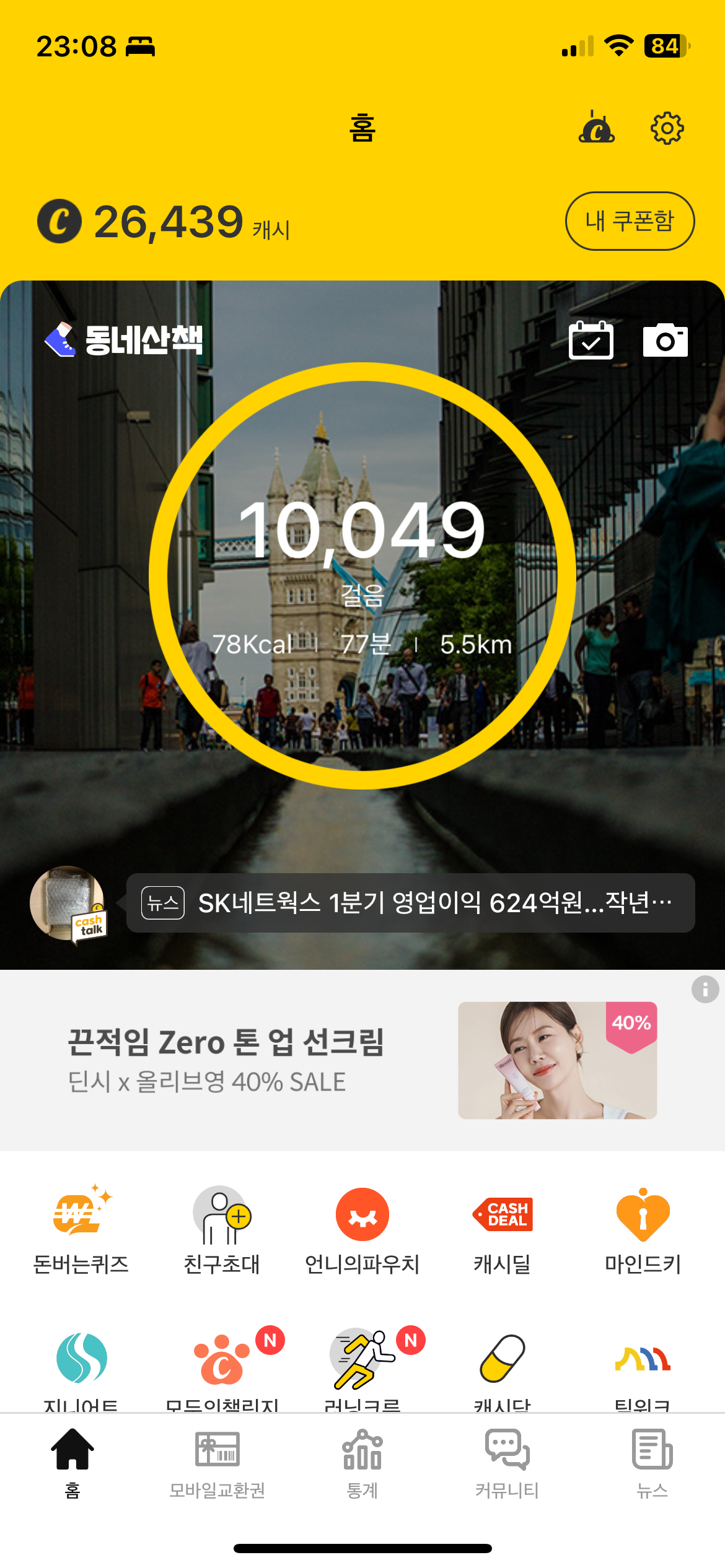Open the cash alarm bell icon
Screen dimensions: 725x1568
[x=596, y=128]
